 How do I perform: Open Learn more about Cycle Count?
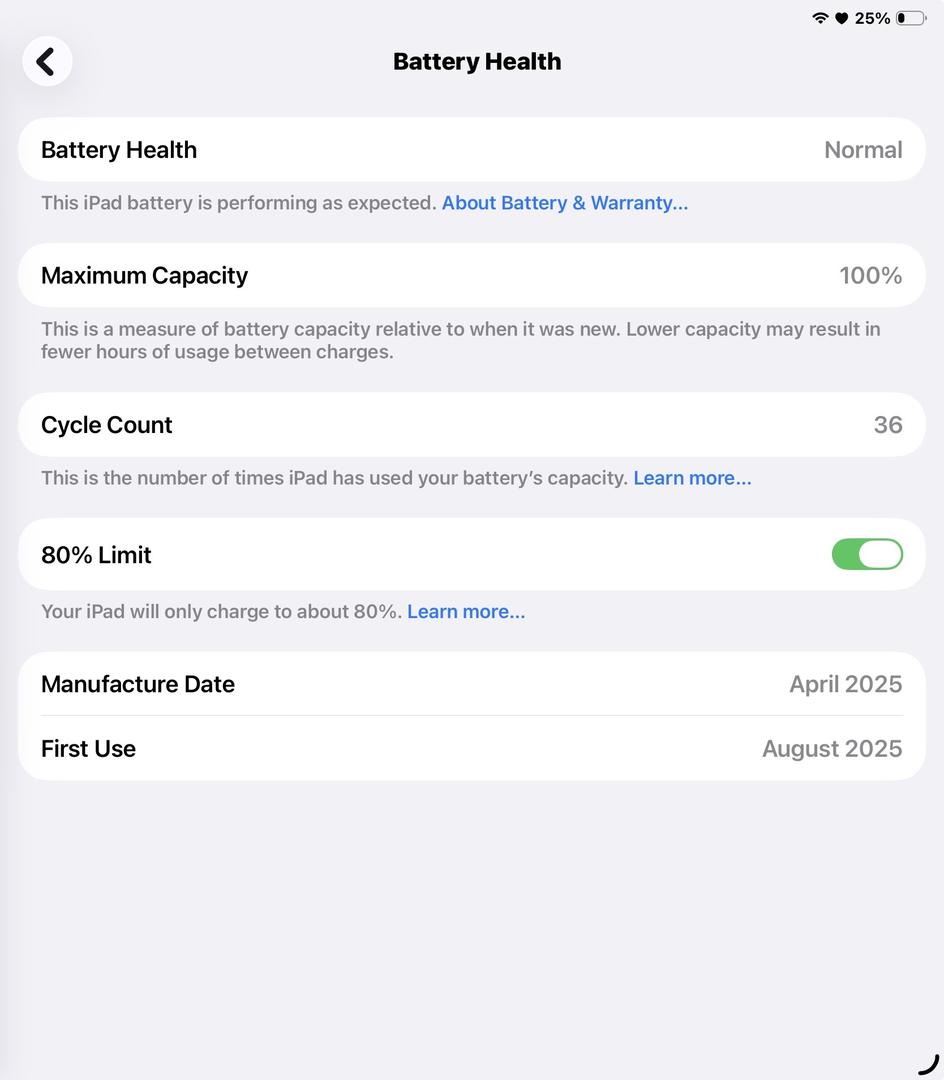pos(692,478)
